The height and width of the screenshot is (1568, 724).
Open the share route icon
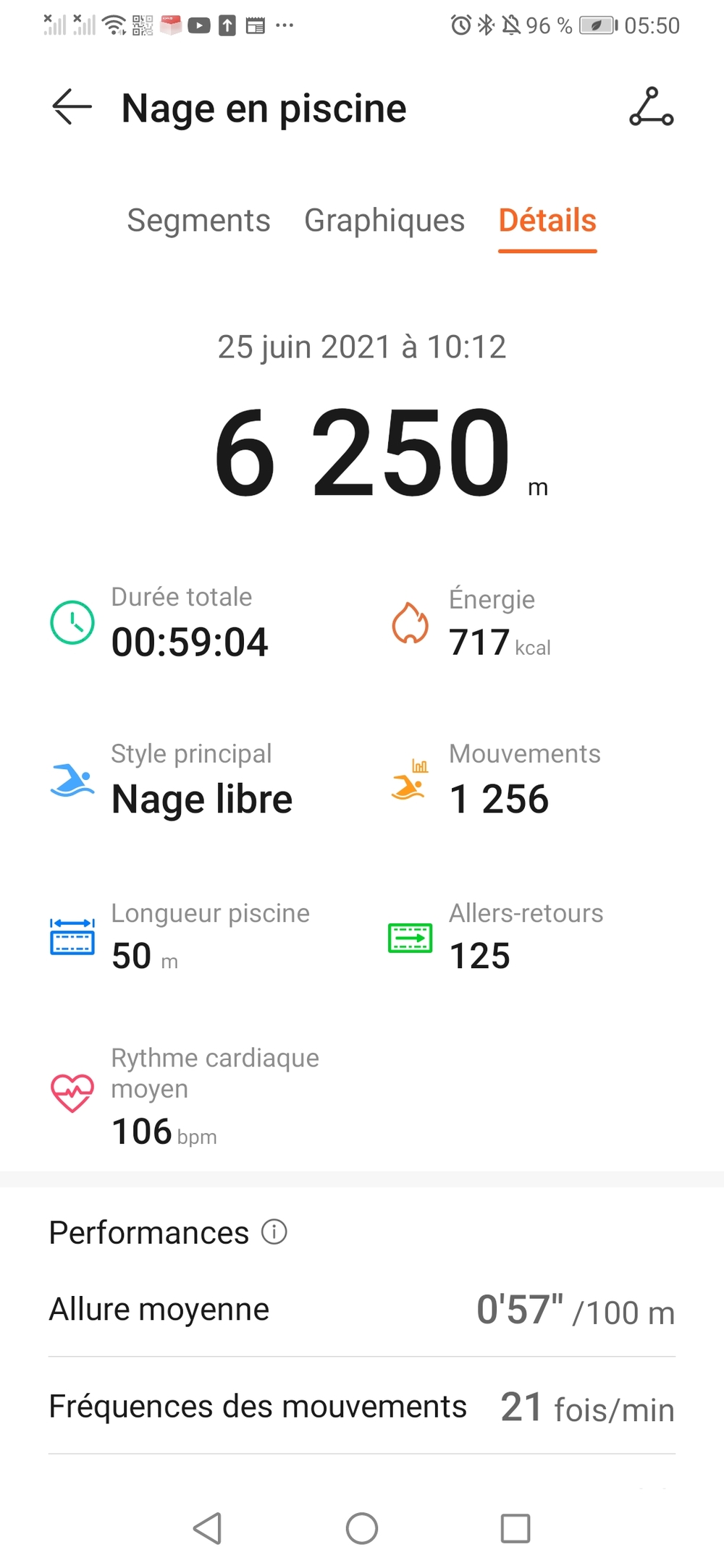point(651,108)
